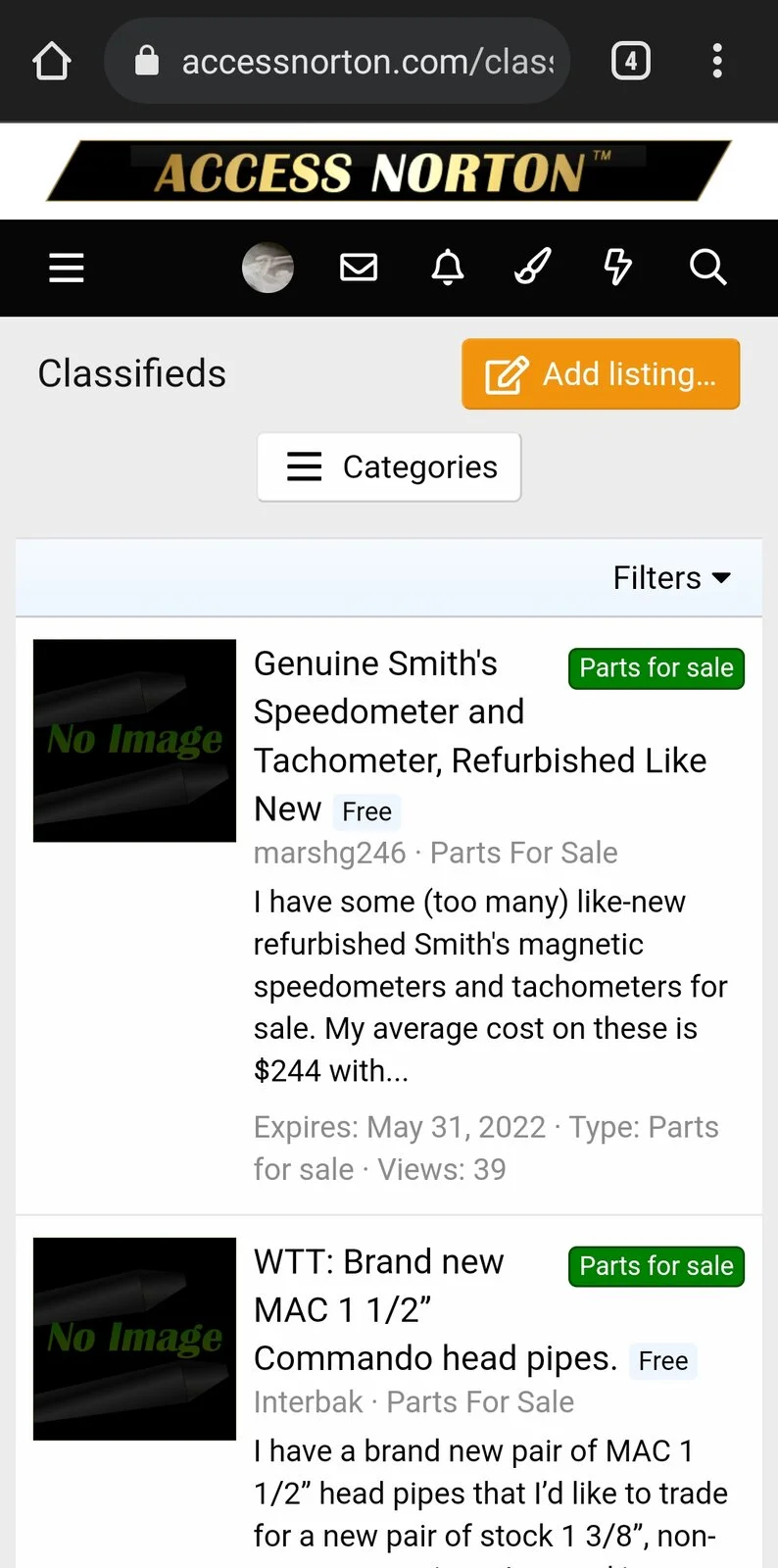Open Chrome's three-dot overflow menu
Screen dimensions: 778x1568
click(717, 60)
